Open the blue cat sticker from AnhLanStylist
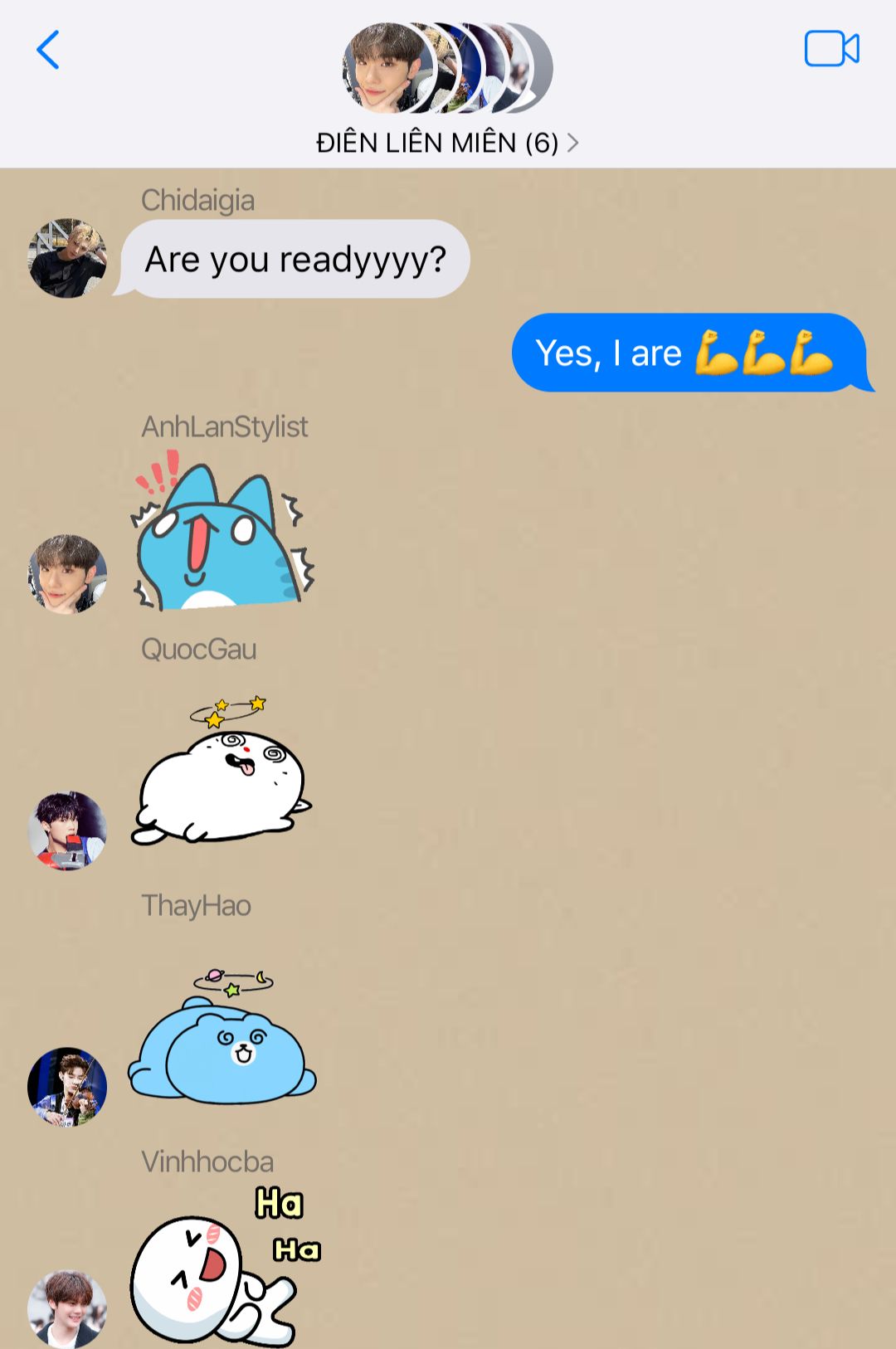The image size is (896, 1349). pyautogui.click(x=222, y=533)
